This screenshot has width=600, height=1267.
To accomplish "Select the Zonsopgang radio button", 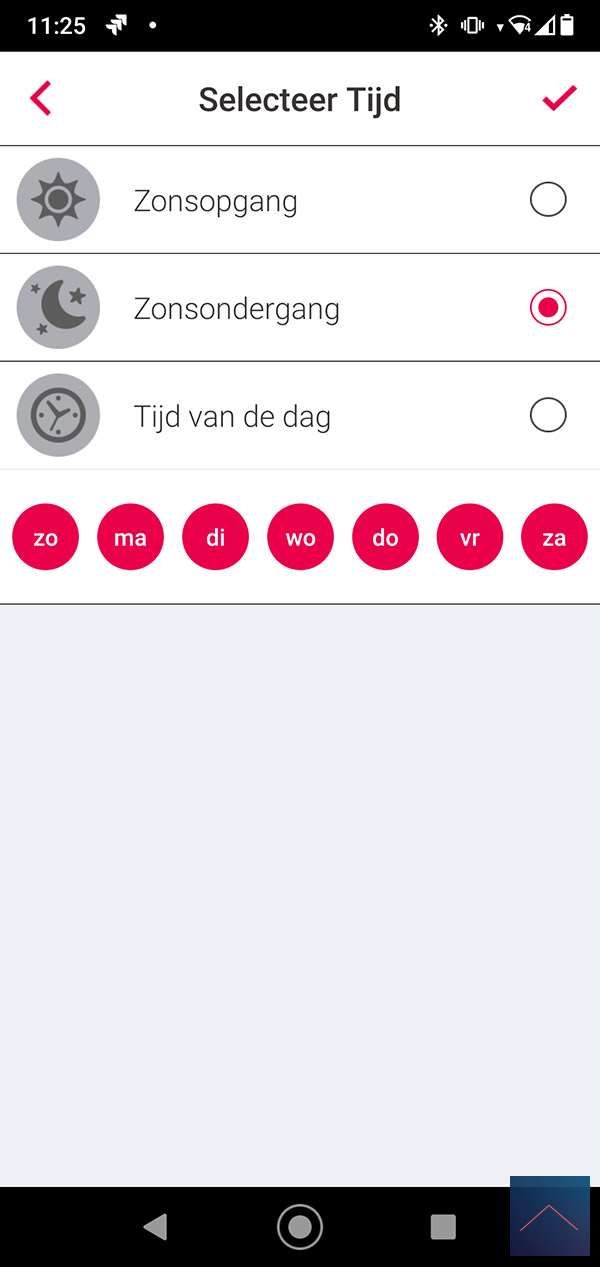I will (548, 200).
